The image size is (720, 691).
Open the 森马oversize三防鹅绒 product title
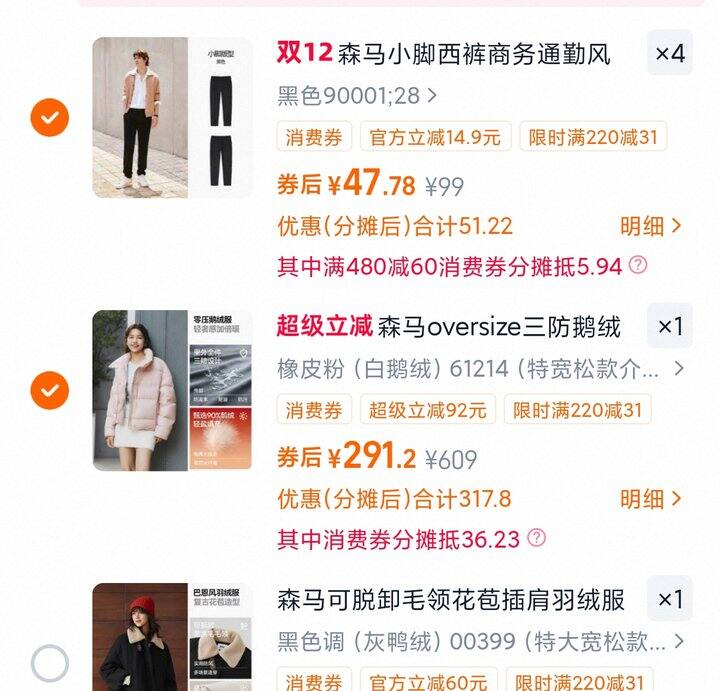(x=448, y=326)
